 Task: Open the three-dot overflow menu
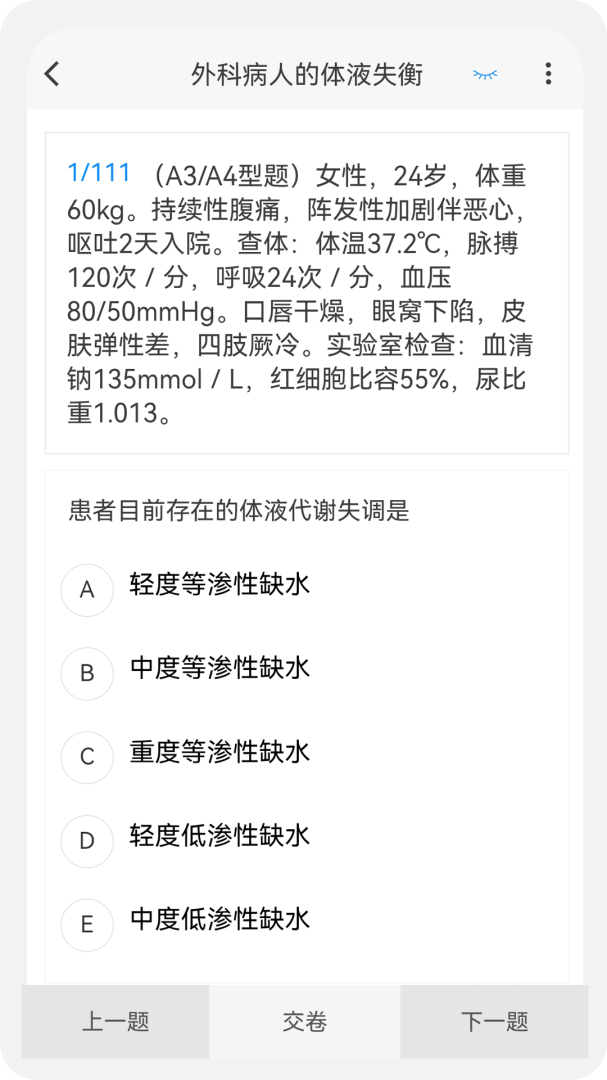click(548, 74)
